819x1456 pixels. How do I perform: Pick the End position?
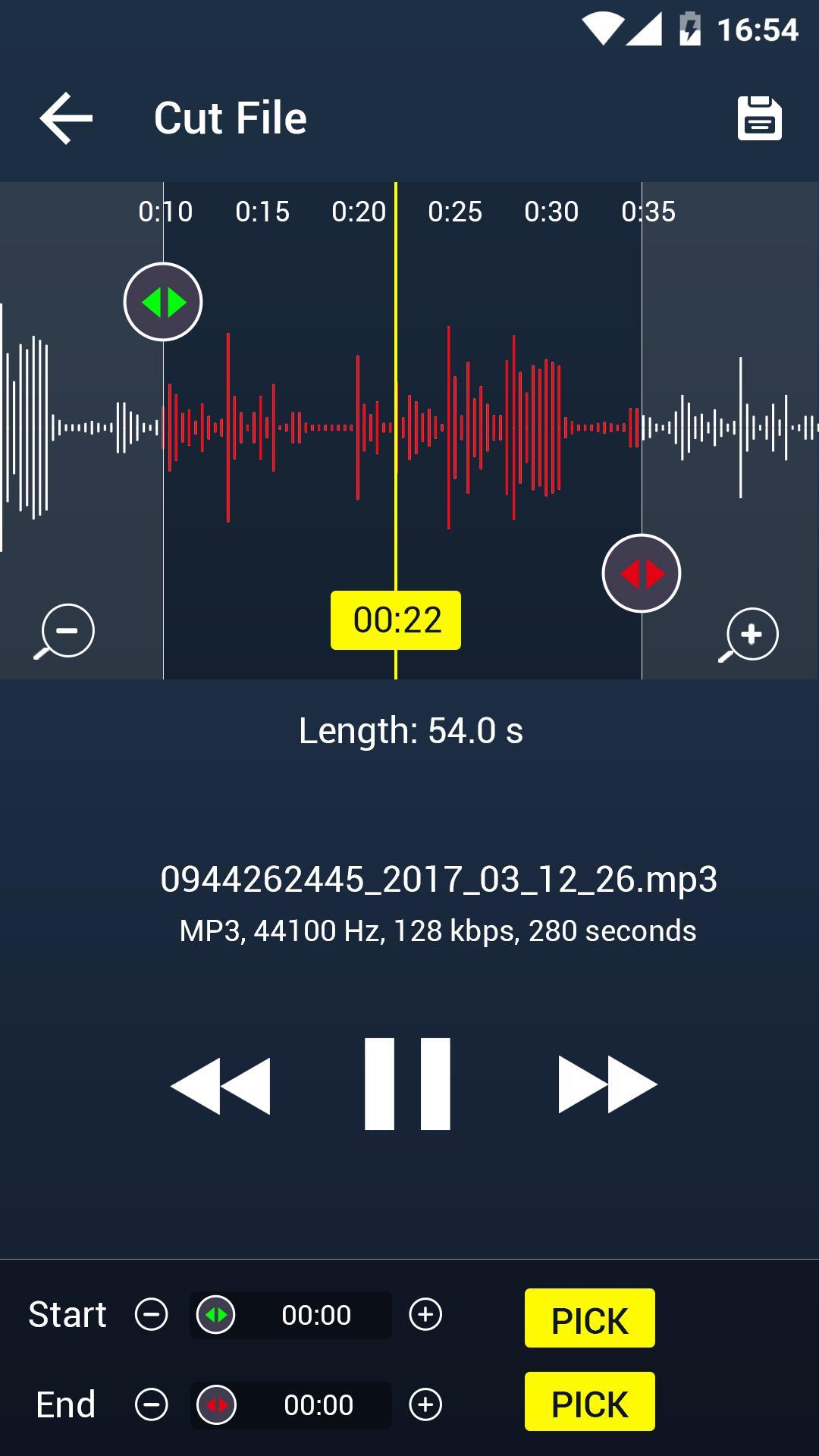590,1401
